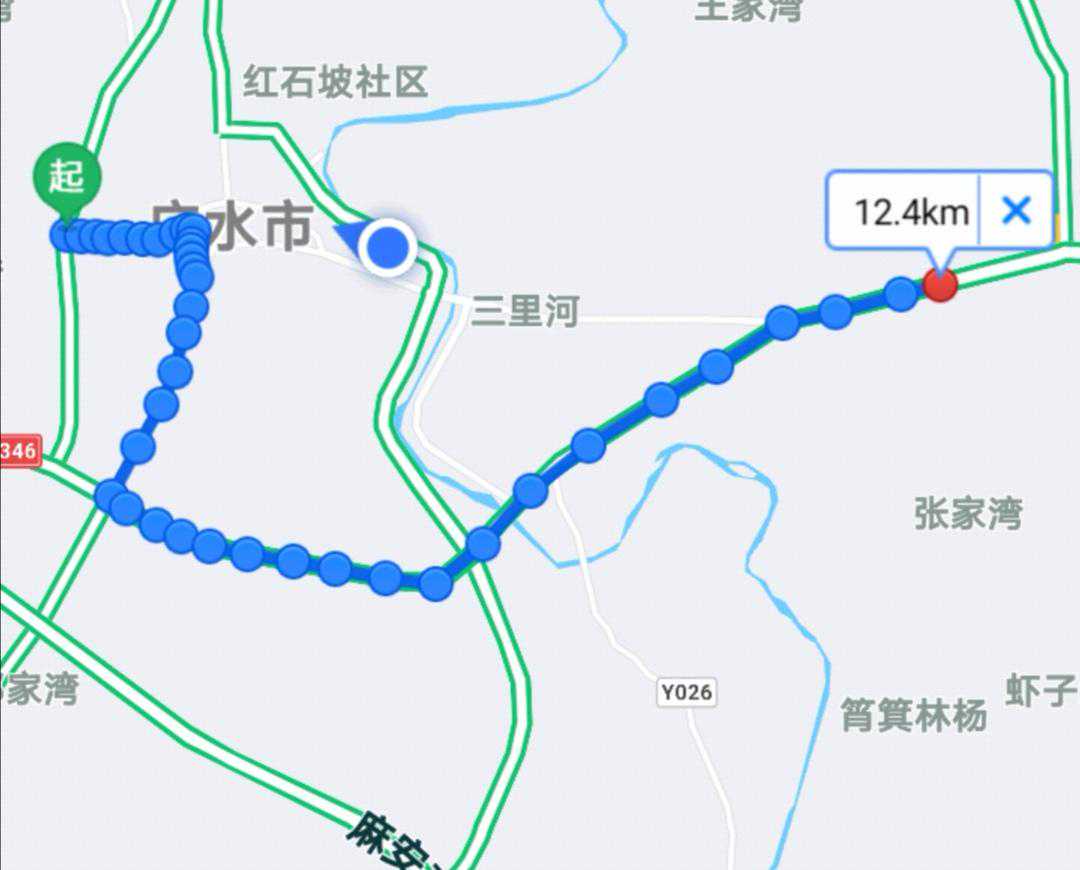Viewport: 1080px width, 870px height.
Task: Select the red end point of the route
Action: (939, 285)
